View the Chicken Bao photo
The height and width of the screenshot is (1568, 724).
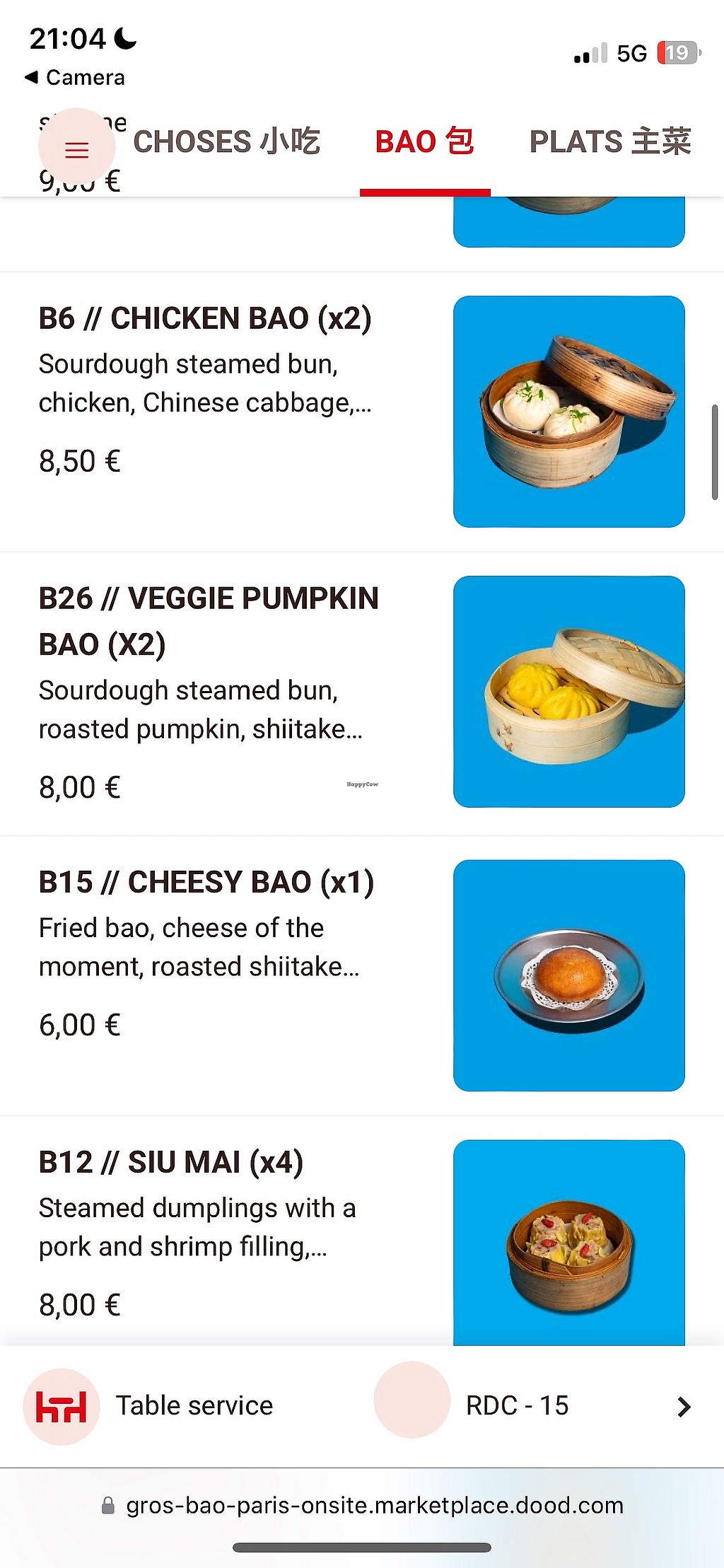pos(568,411)
